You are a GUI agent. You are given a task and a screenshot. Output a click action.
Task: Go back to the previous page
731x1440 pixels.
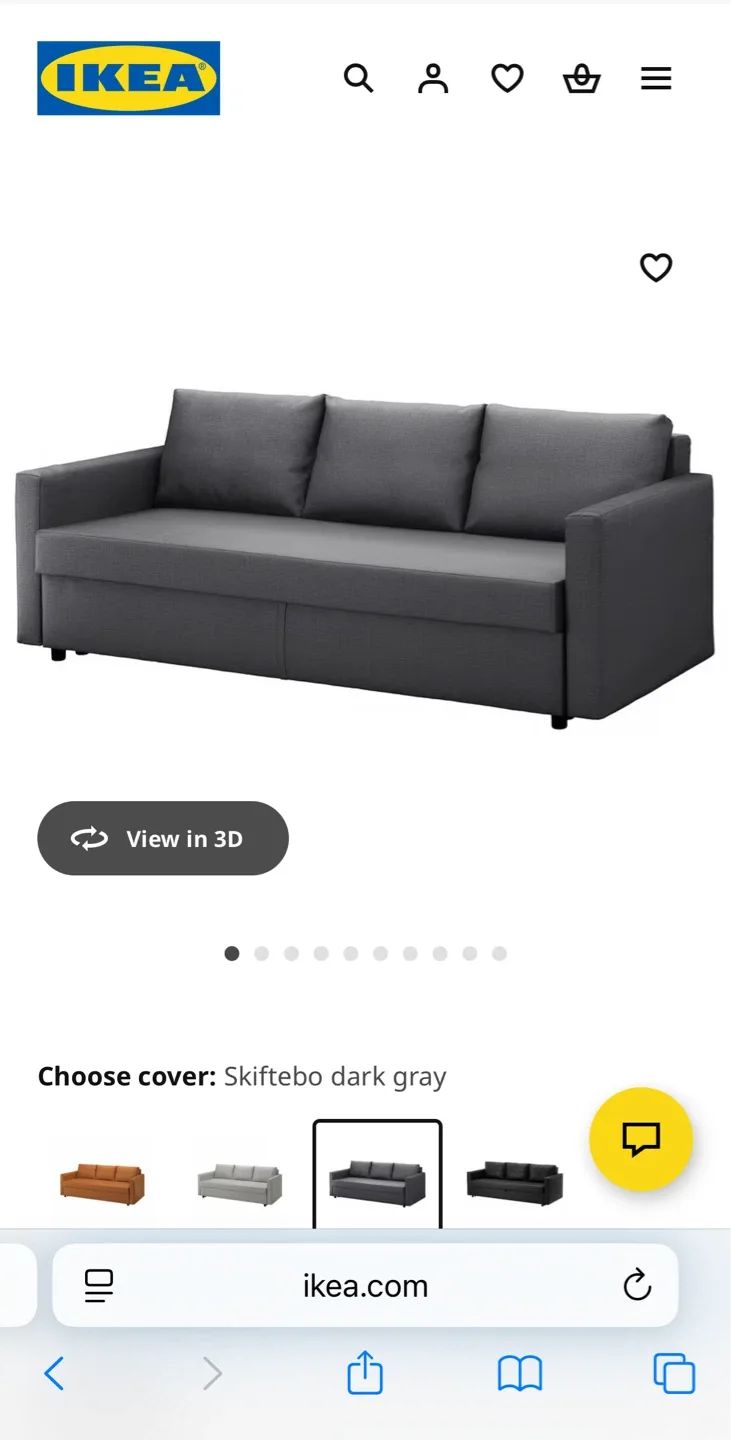[55, 1373]
